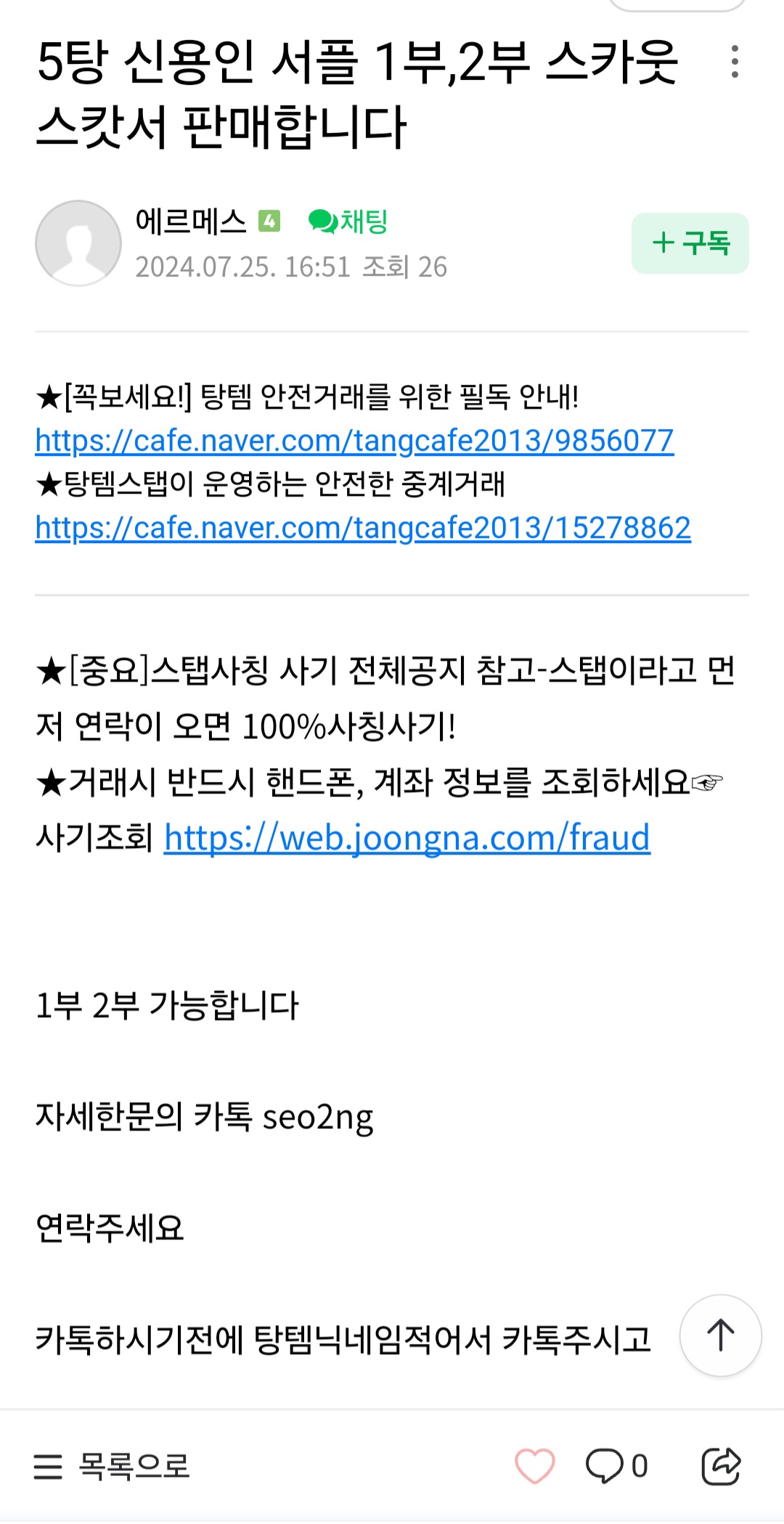Open 에르메스's profile picture
Image resolution: width=784 pixels, height=1524 pixels.
coord(78,243)
